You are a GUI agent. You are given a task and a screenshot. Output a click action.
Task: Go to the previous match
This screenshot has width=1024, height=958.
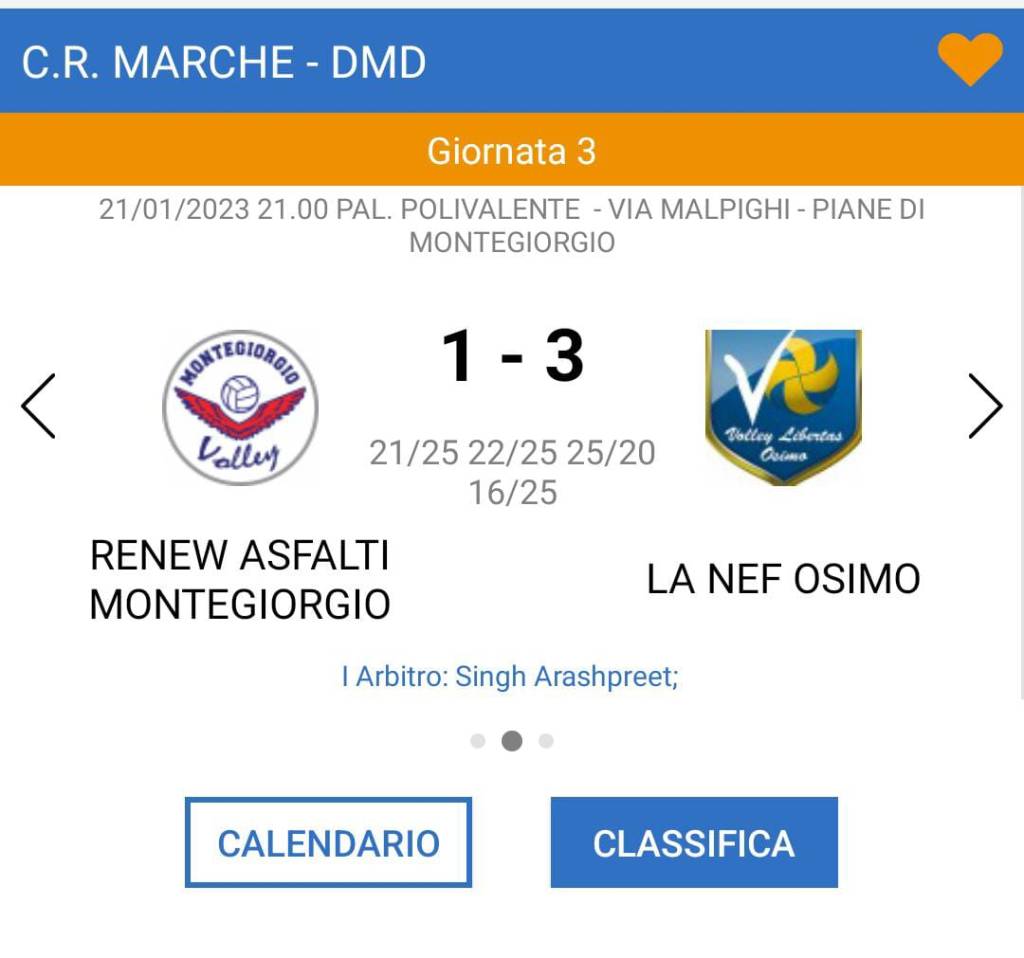39,406
